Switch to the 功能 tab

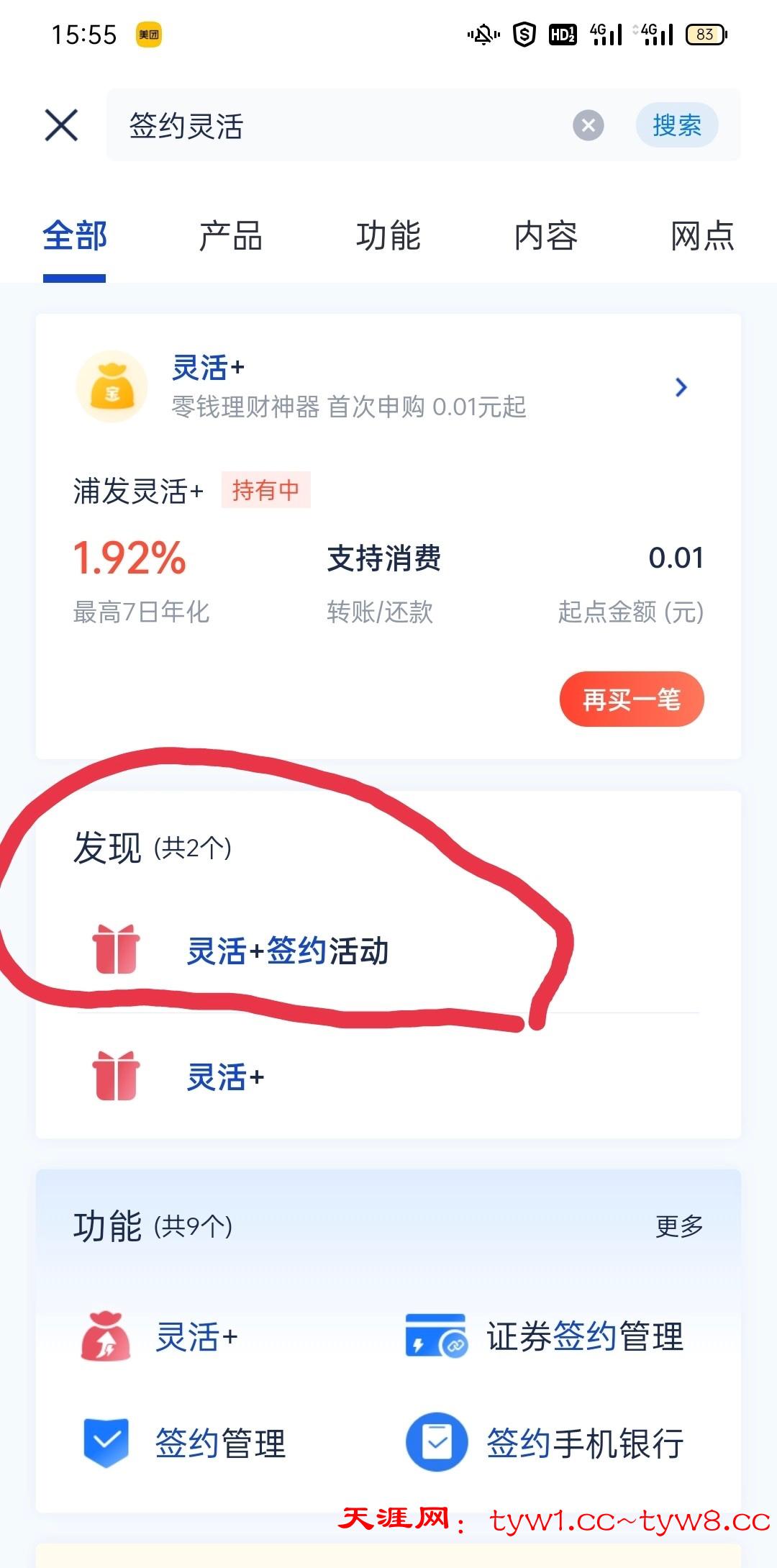coord(388,236)
